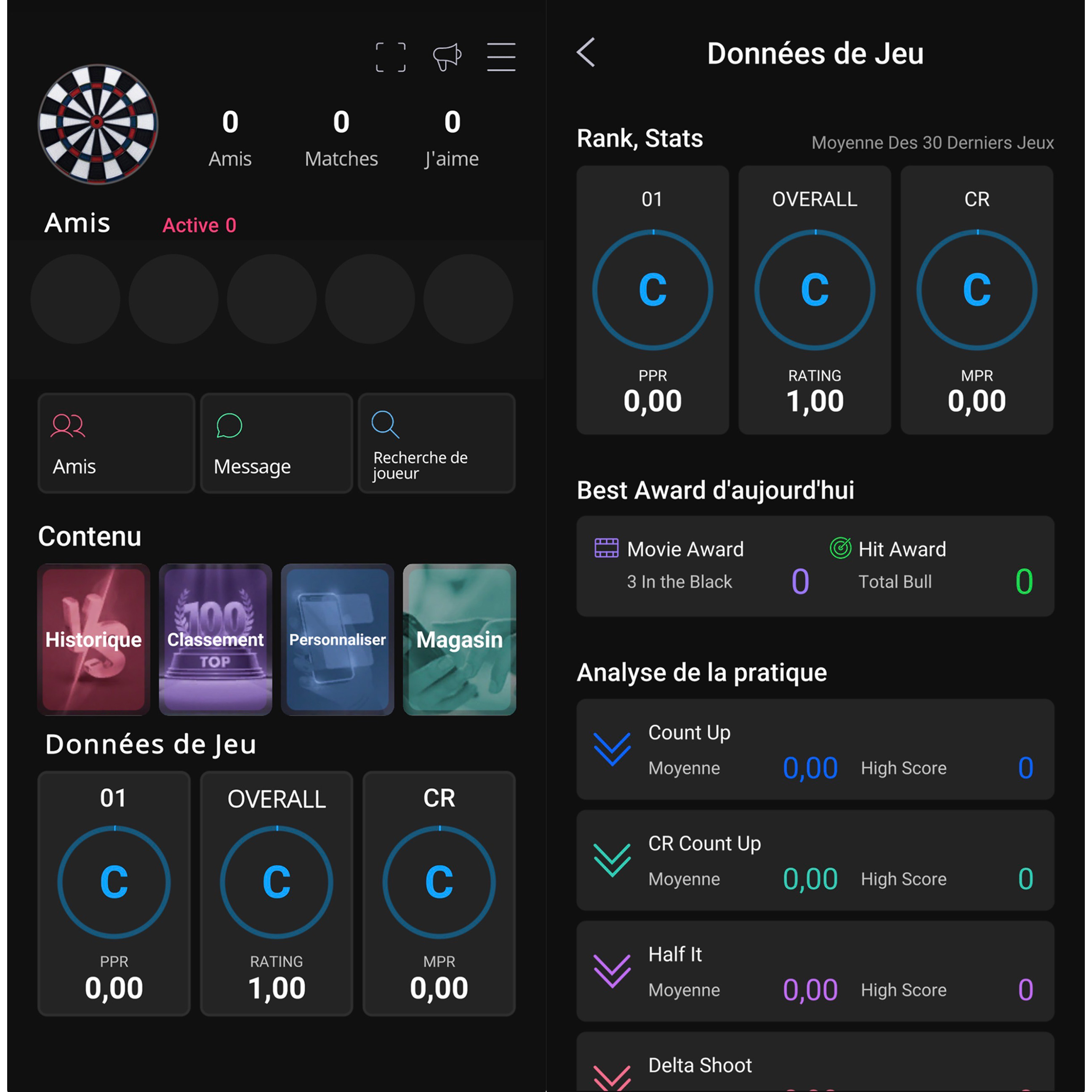Screen dimensions: 1092x1092
Task: Open the Historique card
Action: [x=94, y=639]
